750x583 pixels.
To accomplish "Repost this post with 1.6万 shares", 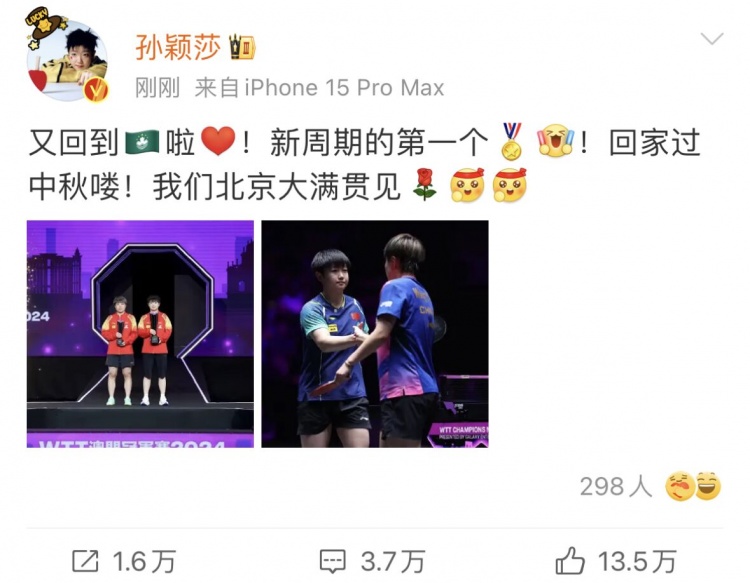I will (111, 561).
